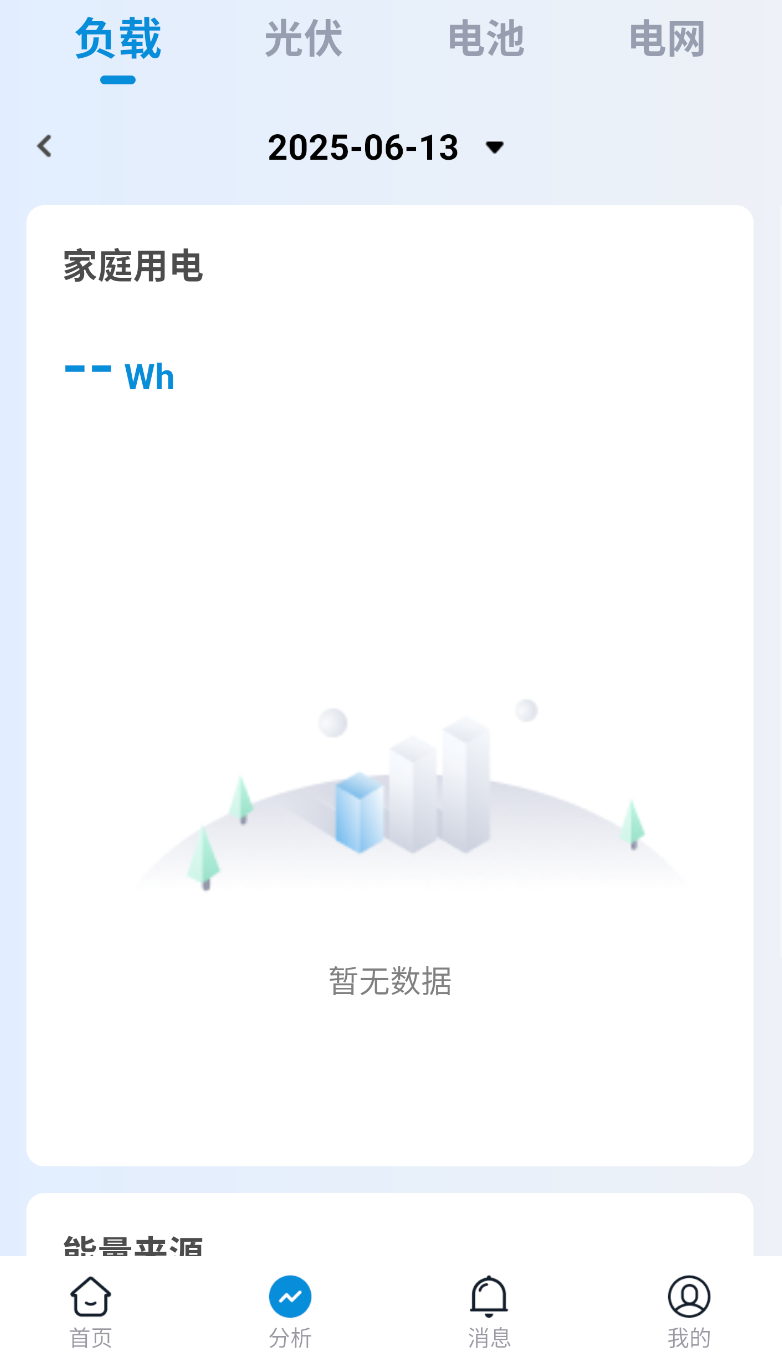Switch to the 光伏 tab
The height and width of the screenshot is (1357, 782).
[303, 41]
